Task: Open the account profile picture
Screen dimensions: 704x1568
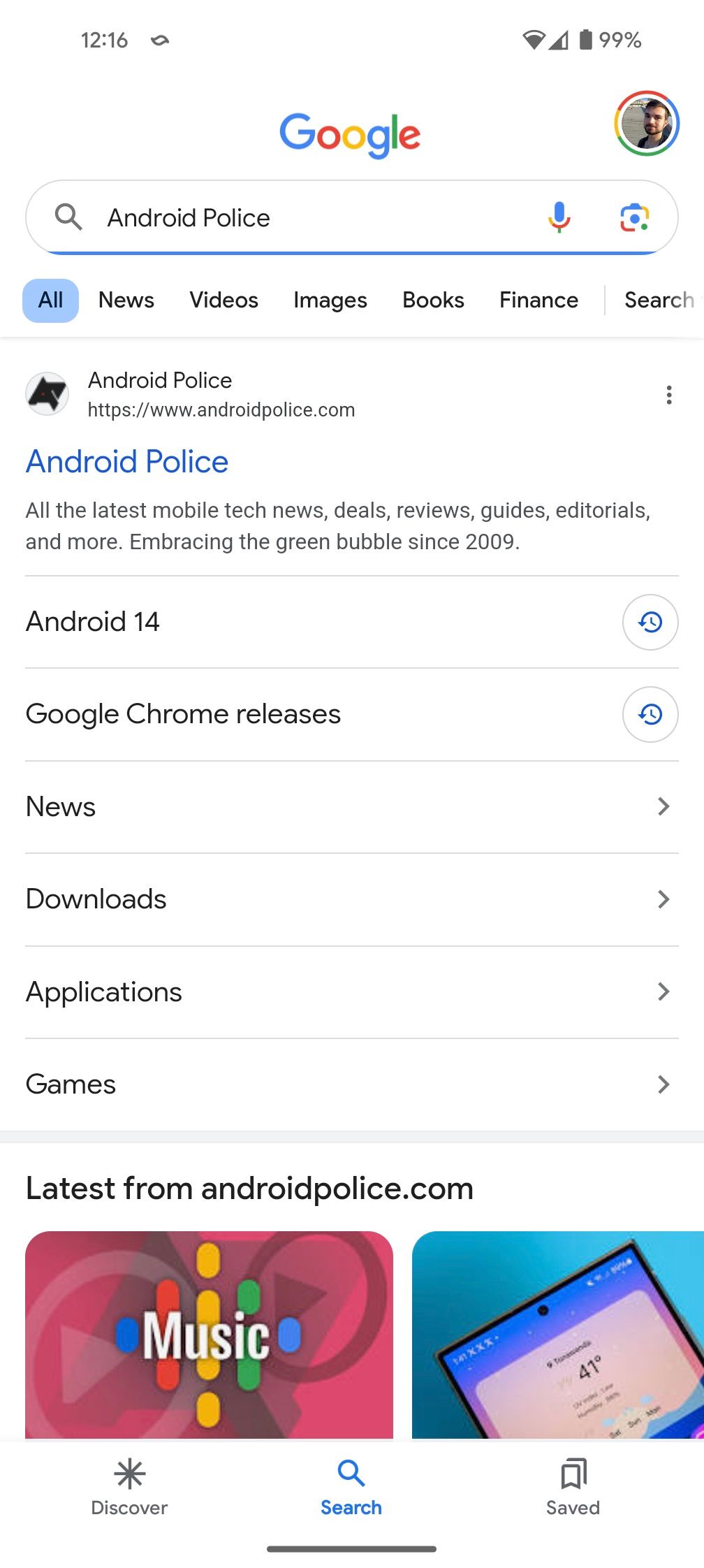Action: click(647, 124)
